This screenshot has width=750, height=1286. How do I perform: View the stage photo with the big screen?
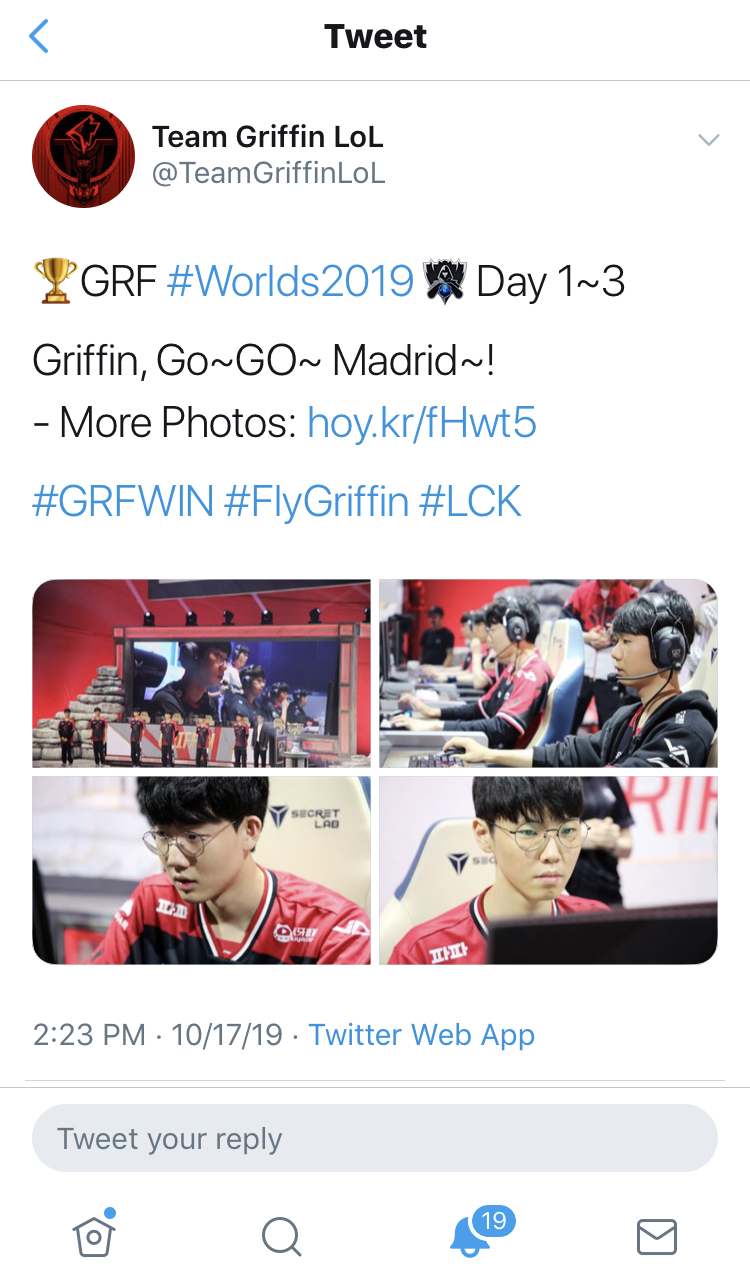coord(201,673)
